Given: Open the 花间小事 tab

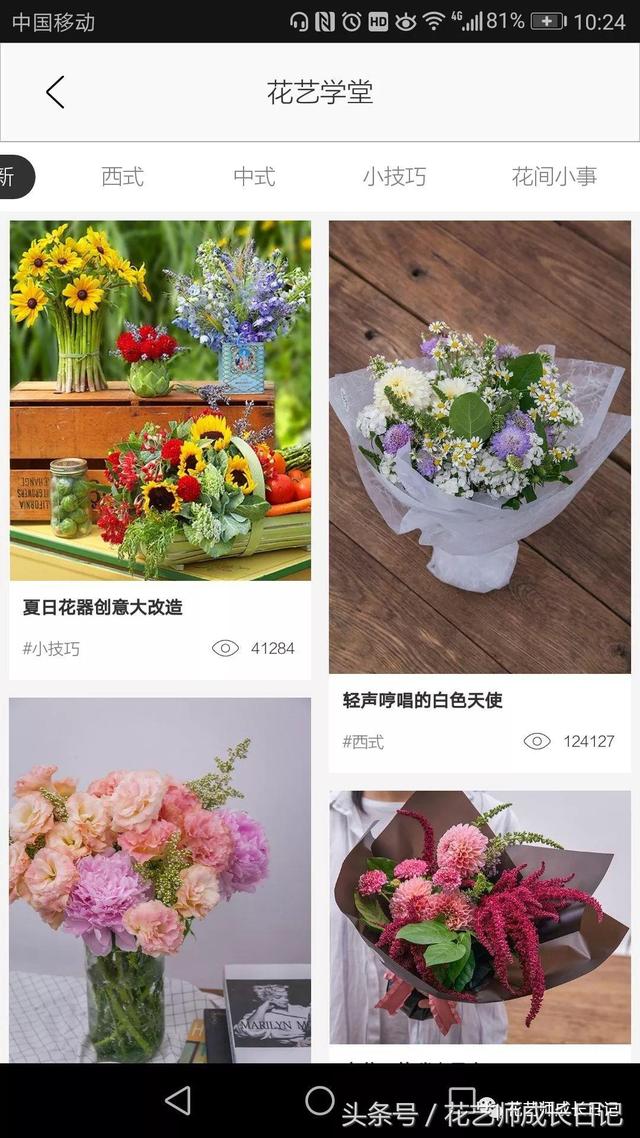Looking at the screenshot, I should click(554, 177).
